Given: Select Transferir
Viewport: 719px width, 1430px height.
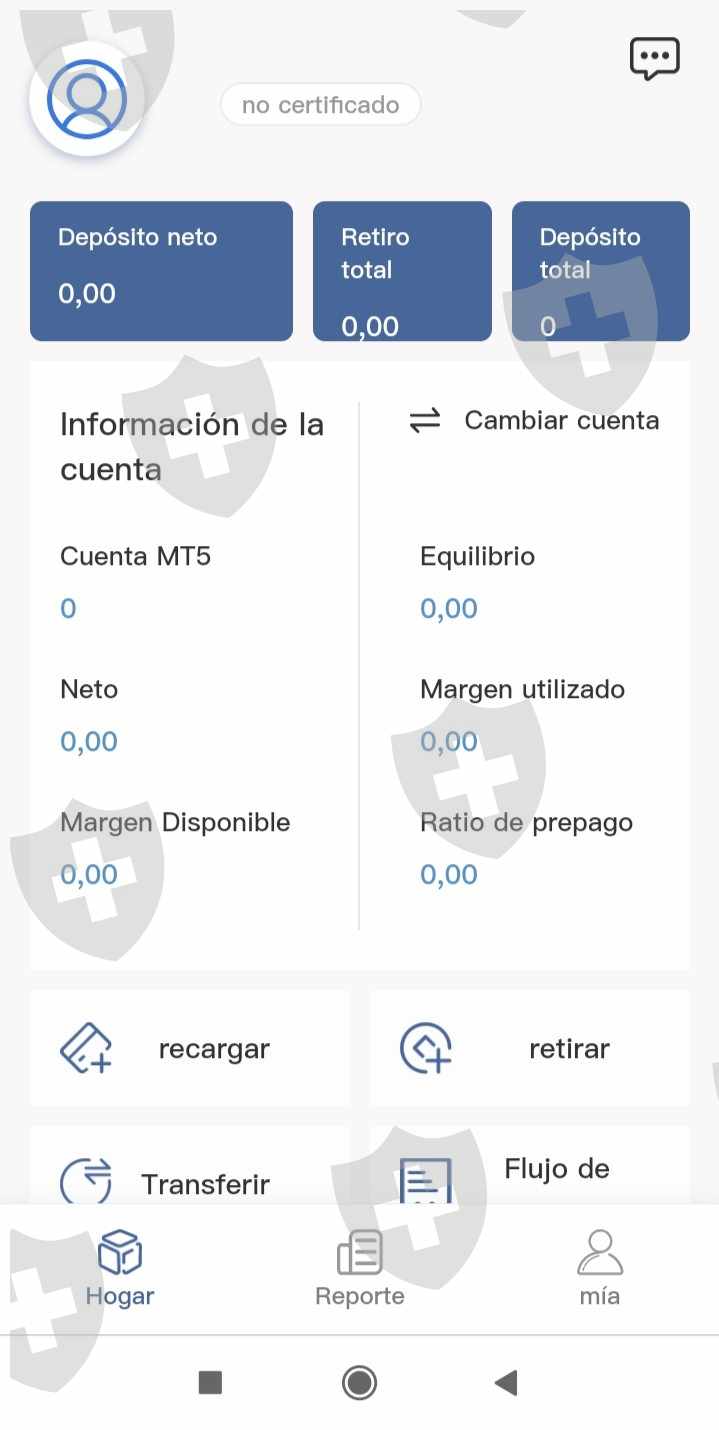Looking at the screenshot, I should pos(190,1166).
